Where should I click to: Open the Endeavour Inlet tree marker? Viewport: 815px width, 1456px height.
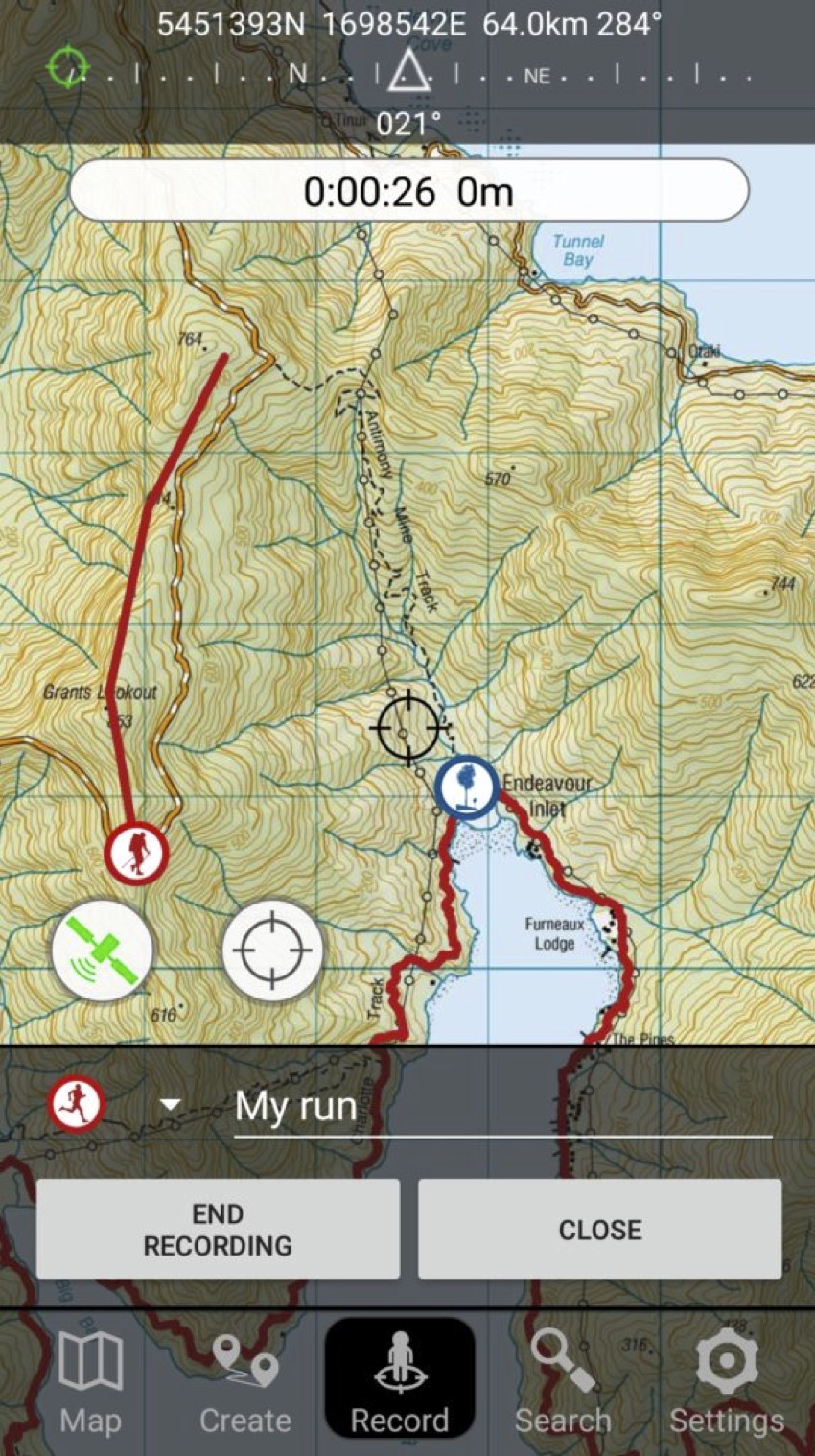click(466, 787)
